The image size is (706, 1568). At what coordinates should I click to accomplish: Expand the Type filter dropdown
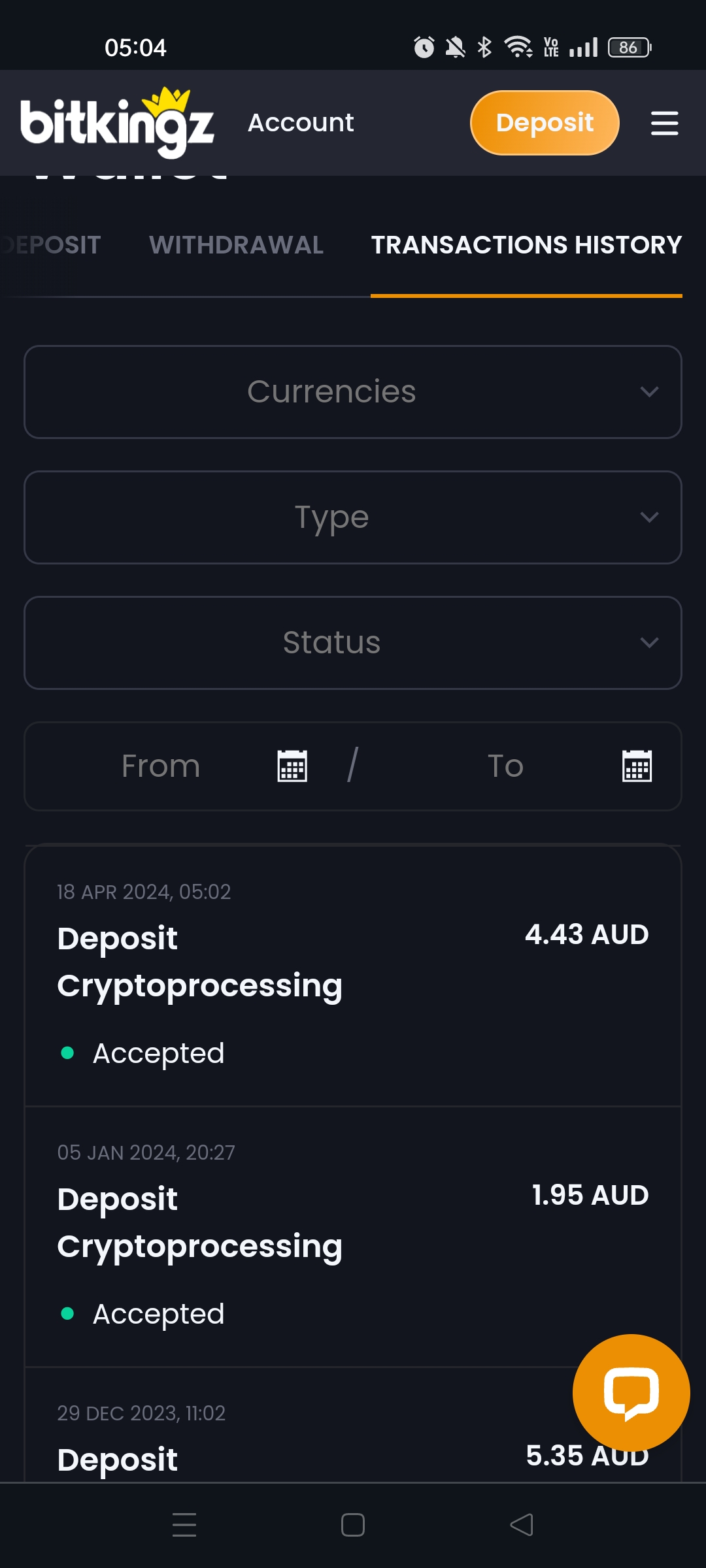[x=353, y=517]
